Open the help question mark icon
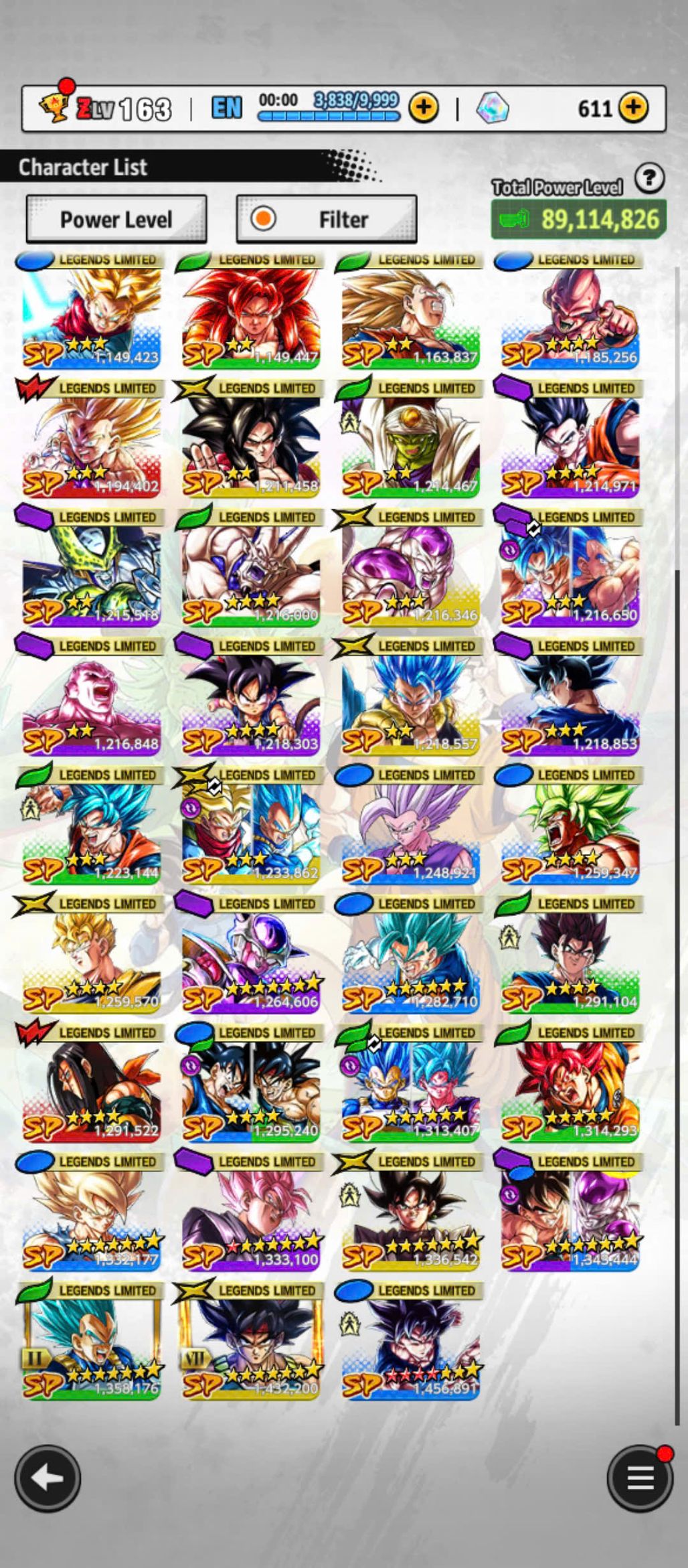688x1568 pixels. 649,179
